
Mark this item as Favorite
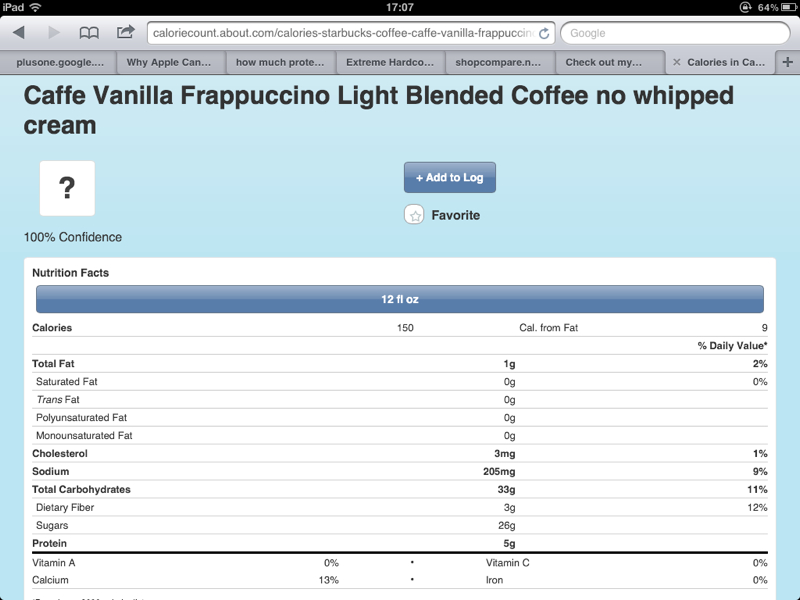pyautogui.click(x=442, y=215)
